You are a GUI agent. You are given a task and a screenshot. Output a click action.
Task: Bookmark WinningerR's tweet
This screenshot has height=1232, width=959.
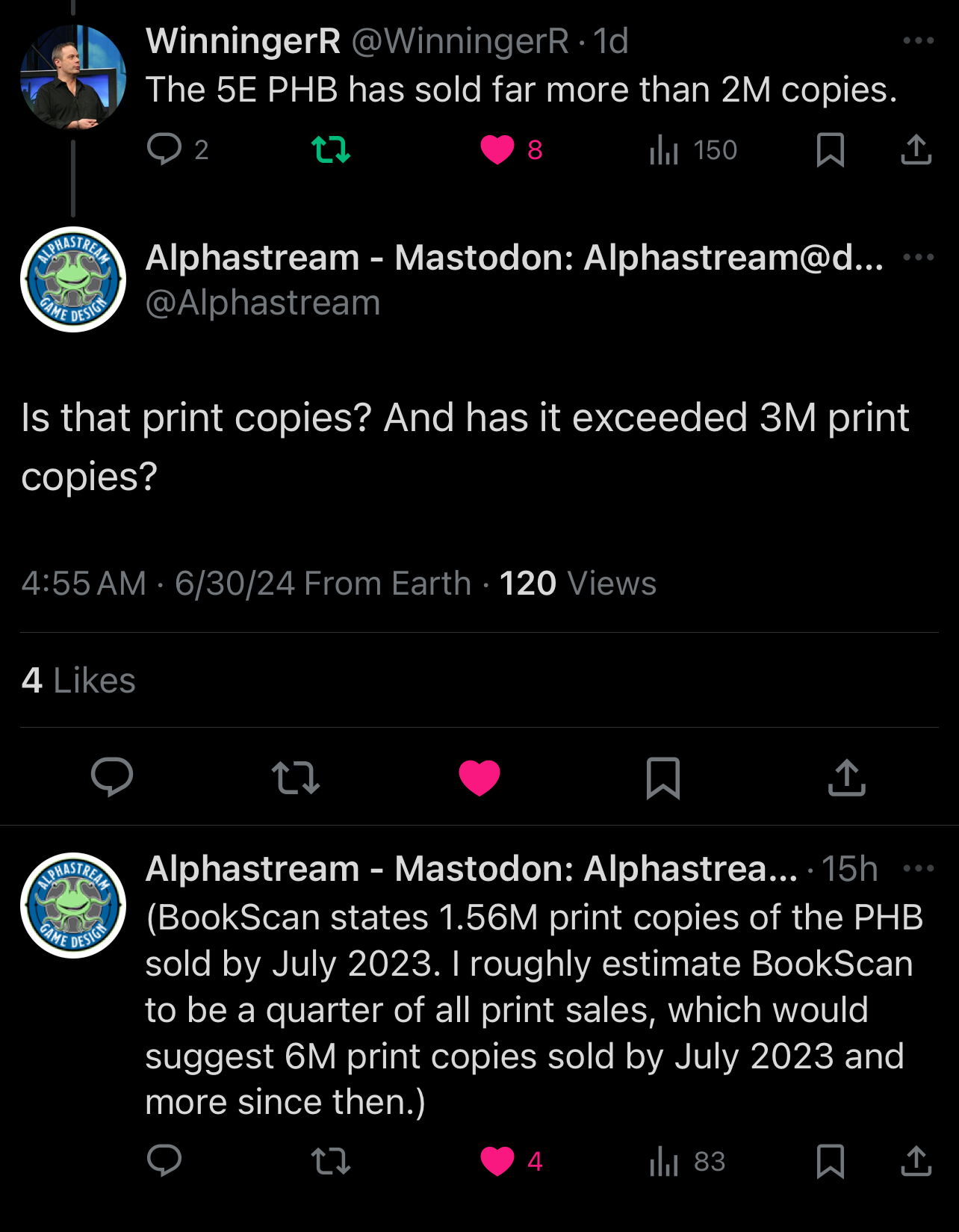[830, 149]
